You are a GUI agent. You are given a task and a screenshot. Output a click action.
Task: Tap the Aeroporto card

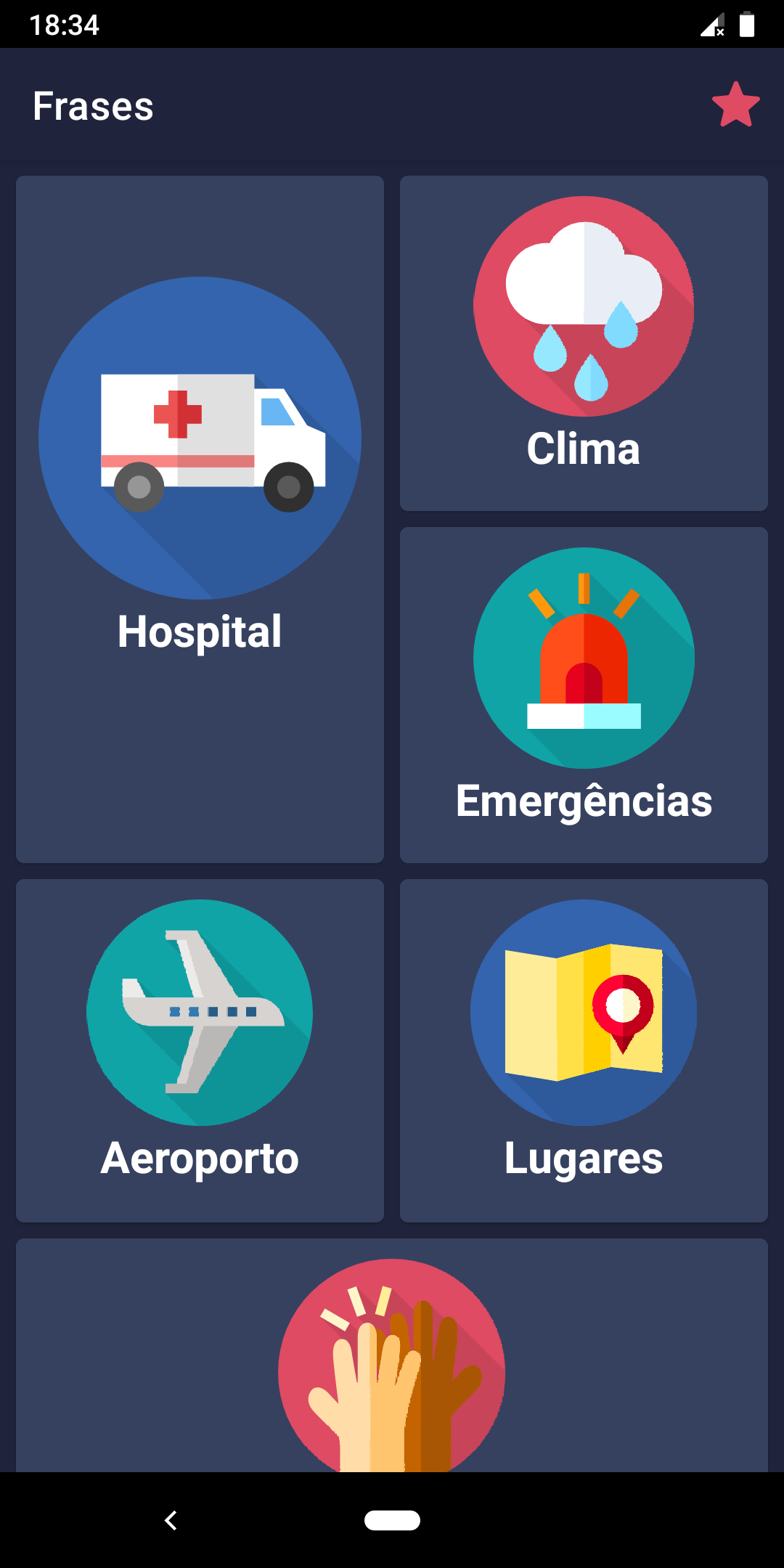[x=200, y=1050]
